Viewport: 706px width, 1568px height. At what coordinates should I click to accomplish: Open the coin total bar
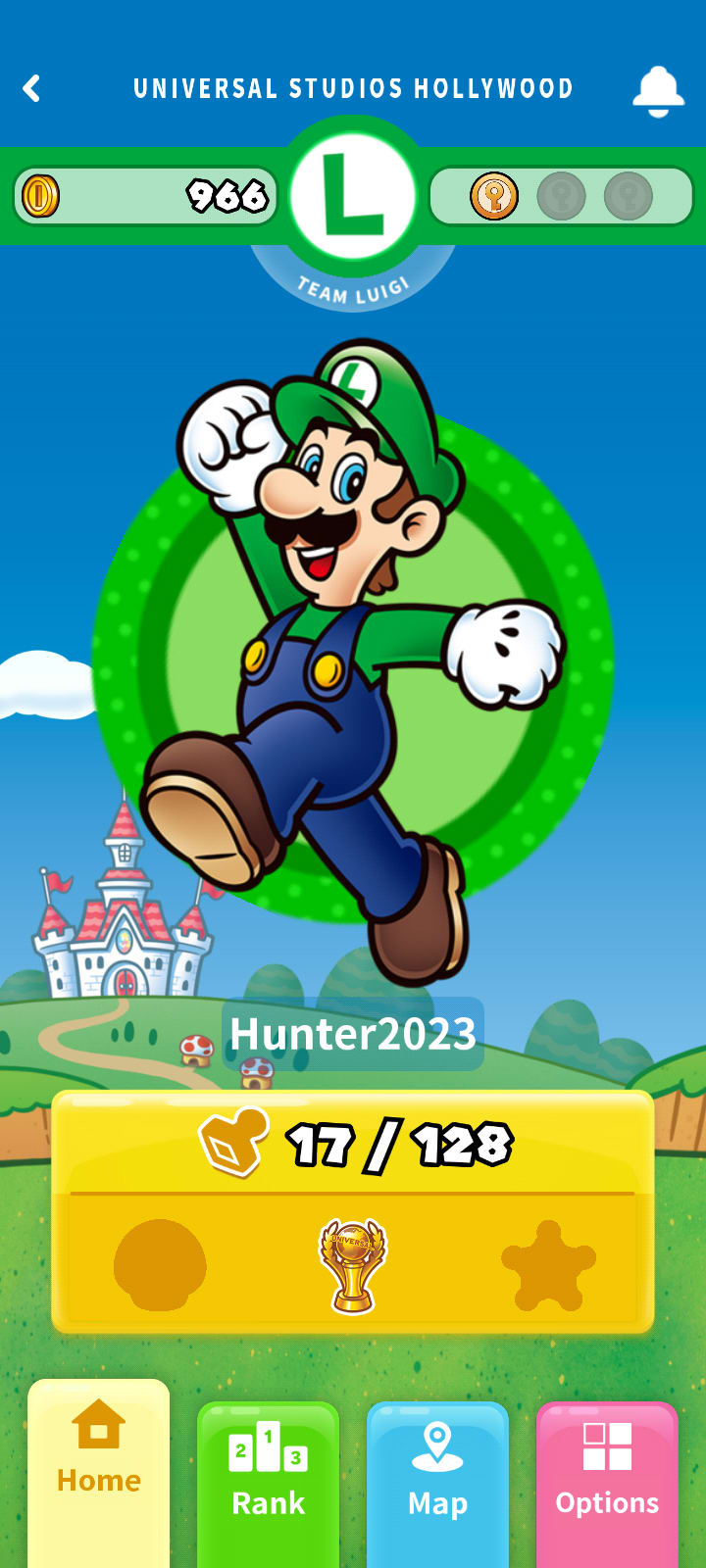pos(145,196)
